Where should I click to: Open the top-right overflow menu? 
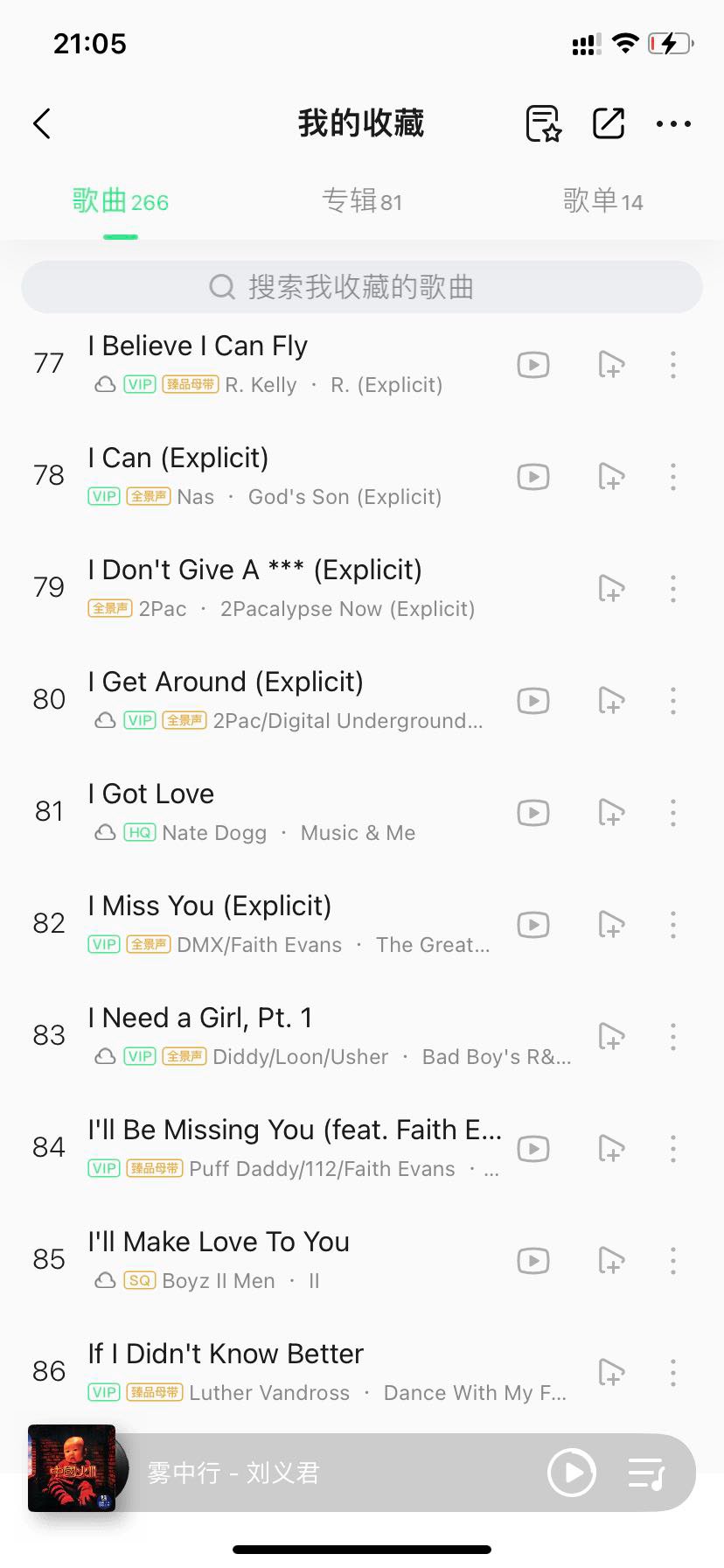(x=673, y=123)
